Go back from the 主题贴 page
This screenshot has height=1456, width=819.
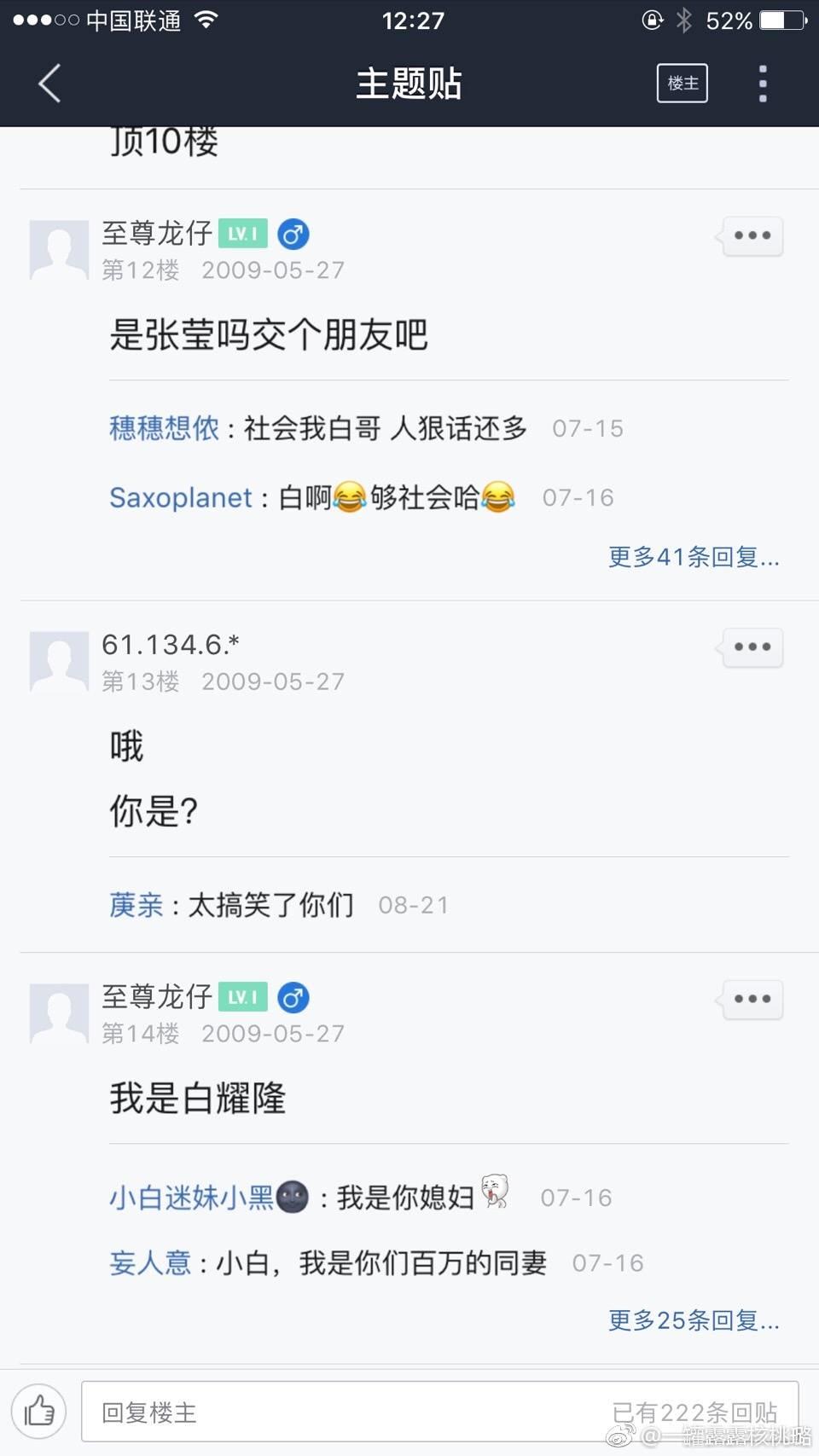[49, 84]
